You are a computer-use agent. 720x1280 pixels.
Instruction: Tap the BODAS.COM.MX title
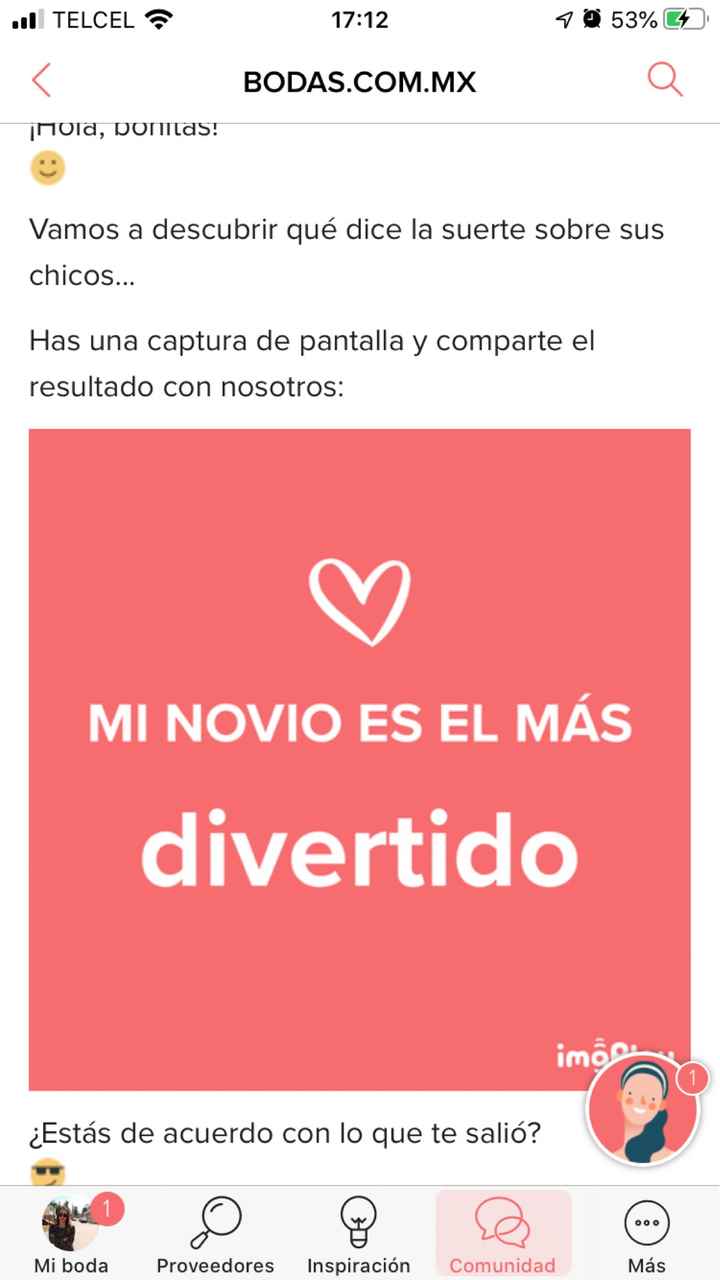pos(360,82)
